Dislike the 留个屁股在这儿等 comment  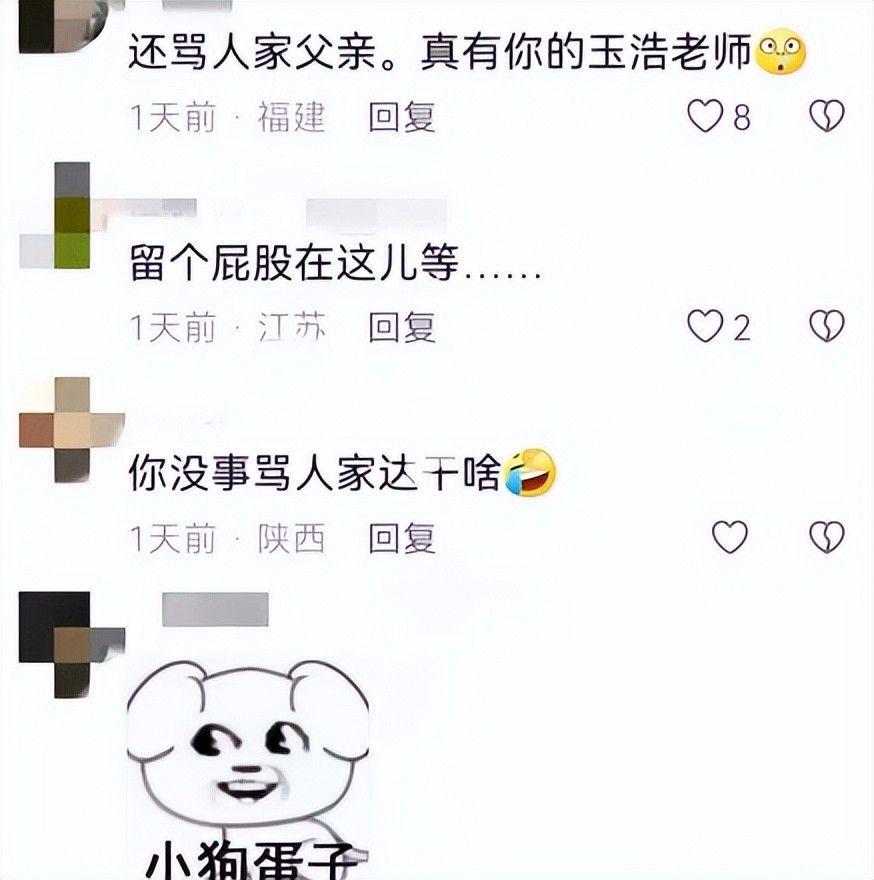(x=826, y=326)
